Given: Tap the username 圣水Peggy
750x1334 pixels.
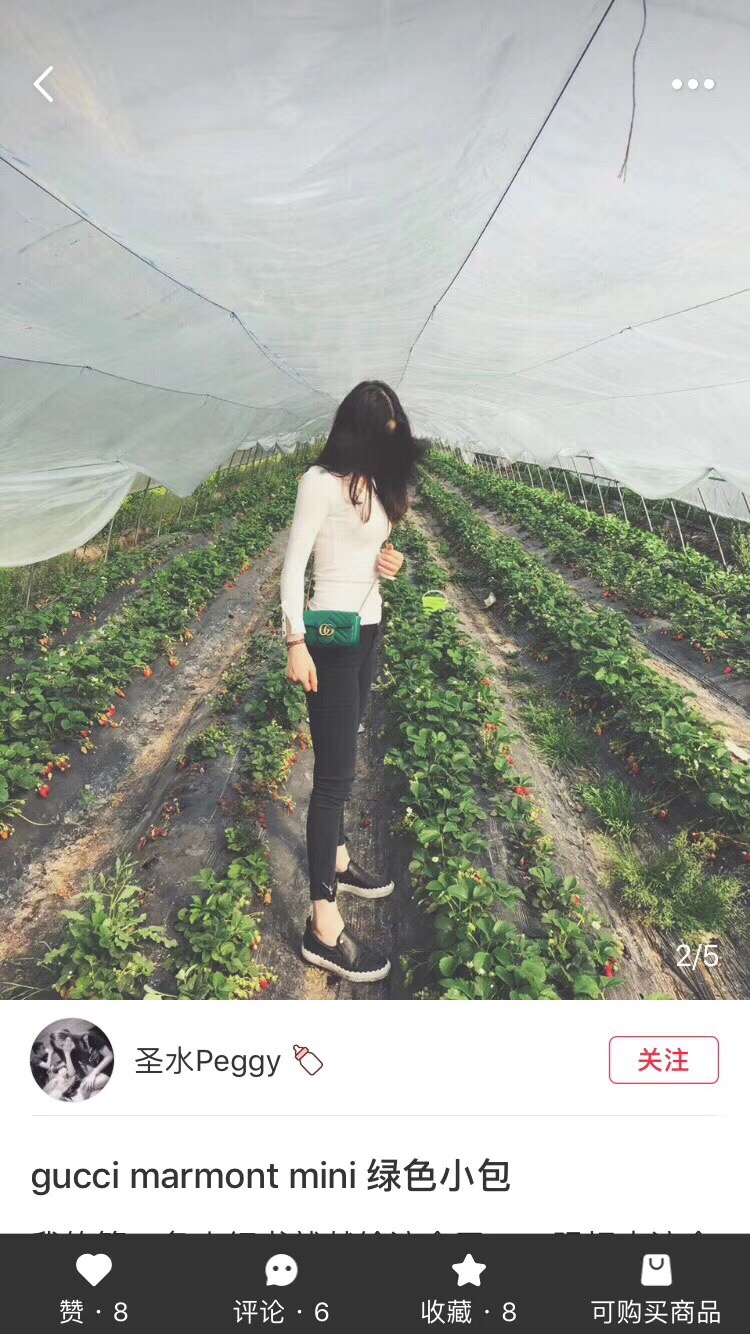Looking at the screenshot, I should (208, 1061).
